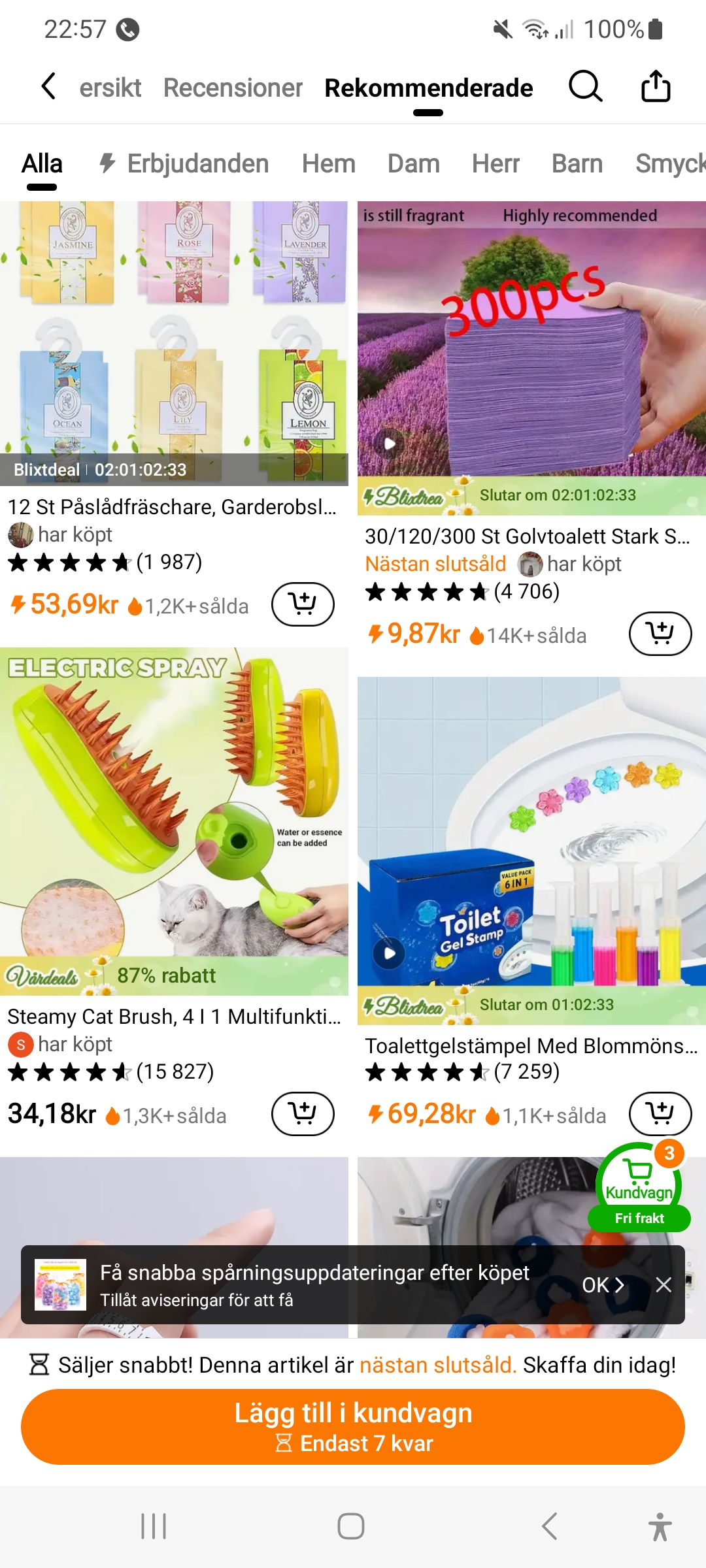Open the 300pcs Golvtoalett product card
Image resolution: width=706 pixels, height=1568 pixels.
(x=531, y=340)
